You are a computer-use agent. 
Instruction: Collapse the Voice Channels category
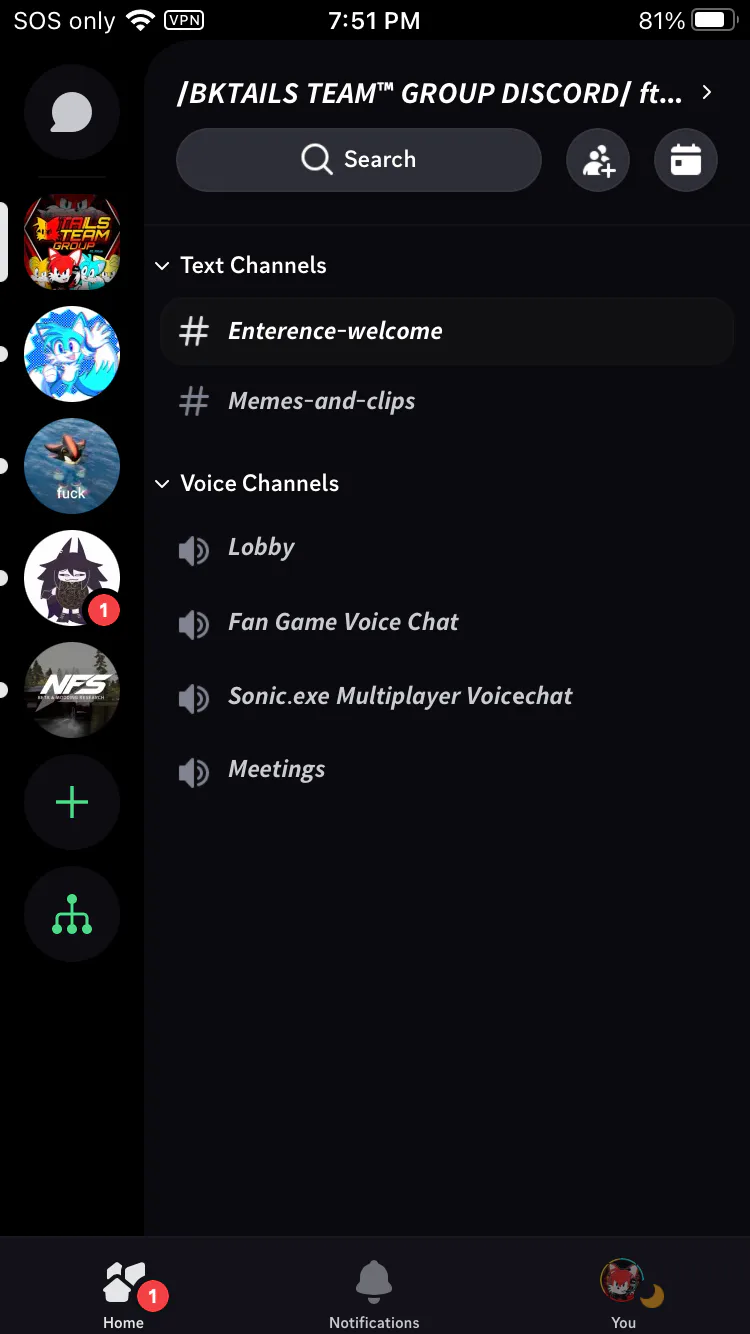[247, 483]
